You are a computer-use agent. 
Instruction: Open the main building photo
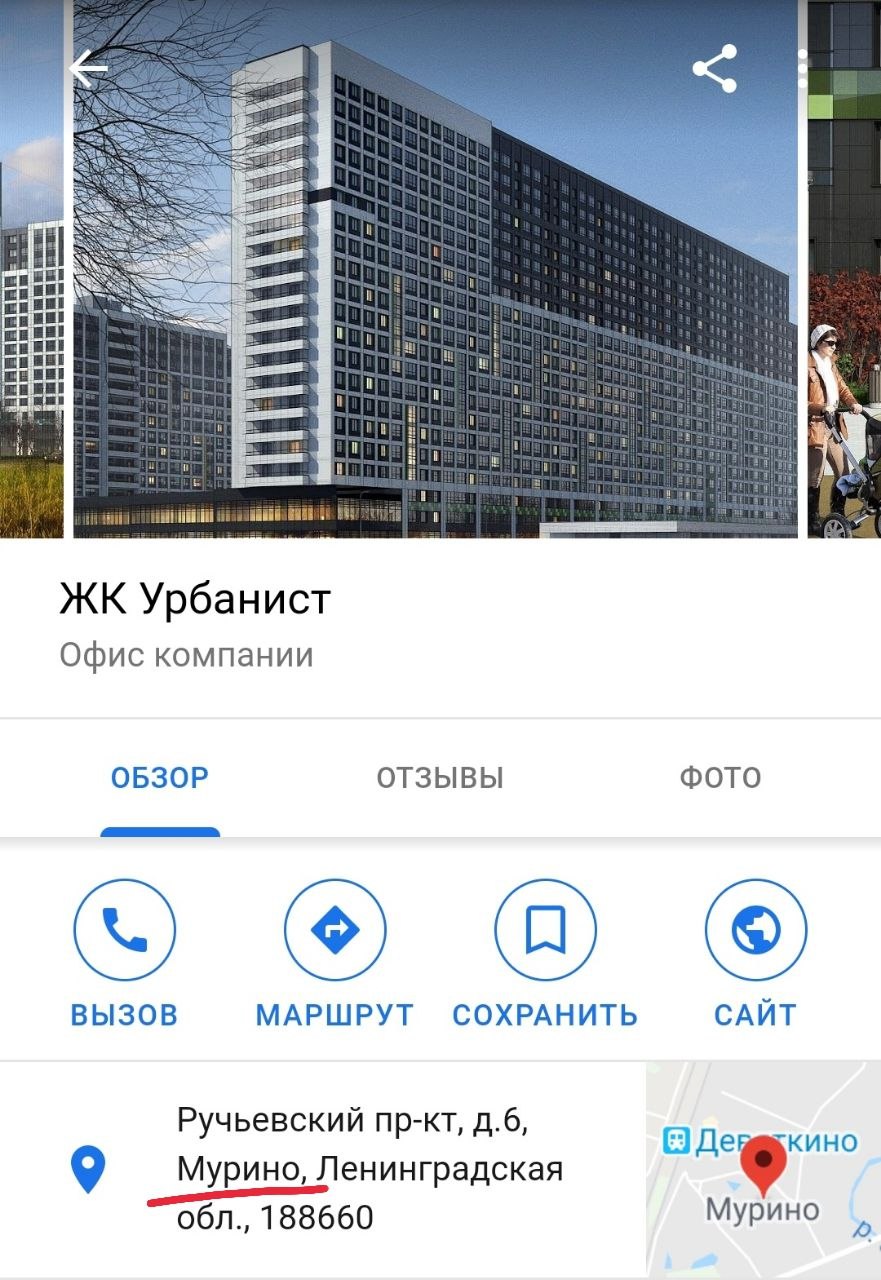pyautogui.click(x=435, y=269)
